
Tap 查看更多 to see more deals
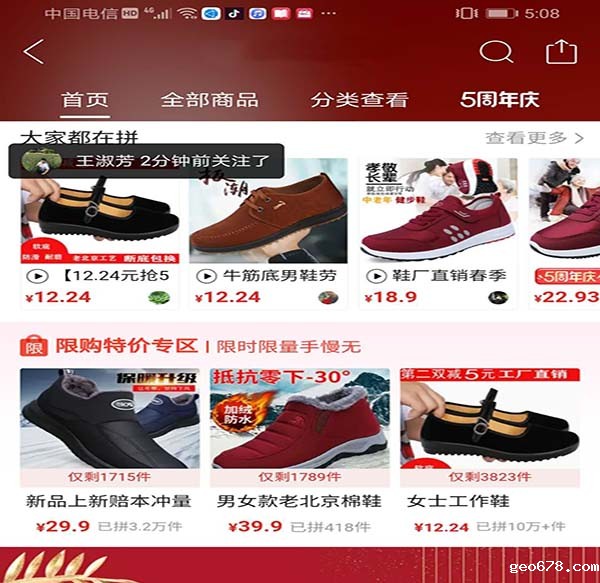pos(534,138)
